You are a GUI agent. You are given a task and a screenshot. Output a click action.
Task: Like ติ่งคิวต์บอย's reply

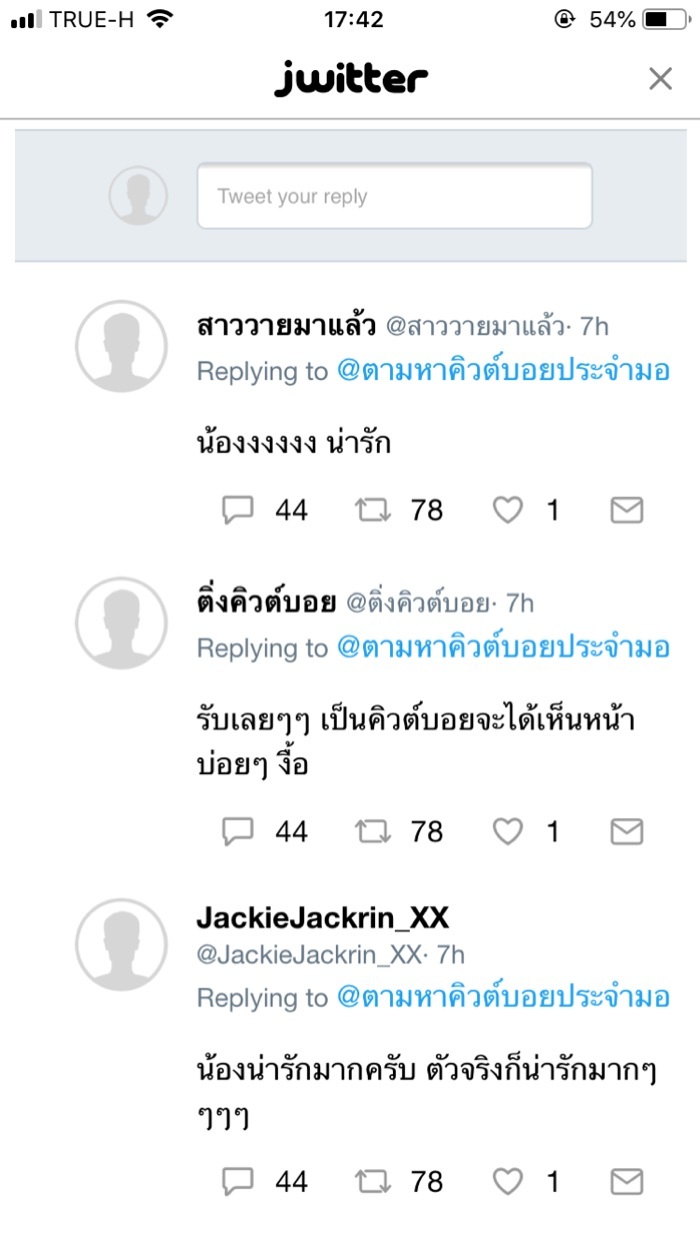(x=508, y=831)
